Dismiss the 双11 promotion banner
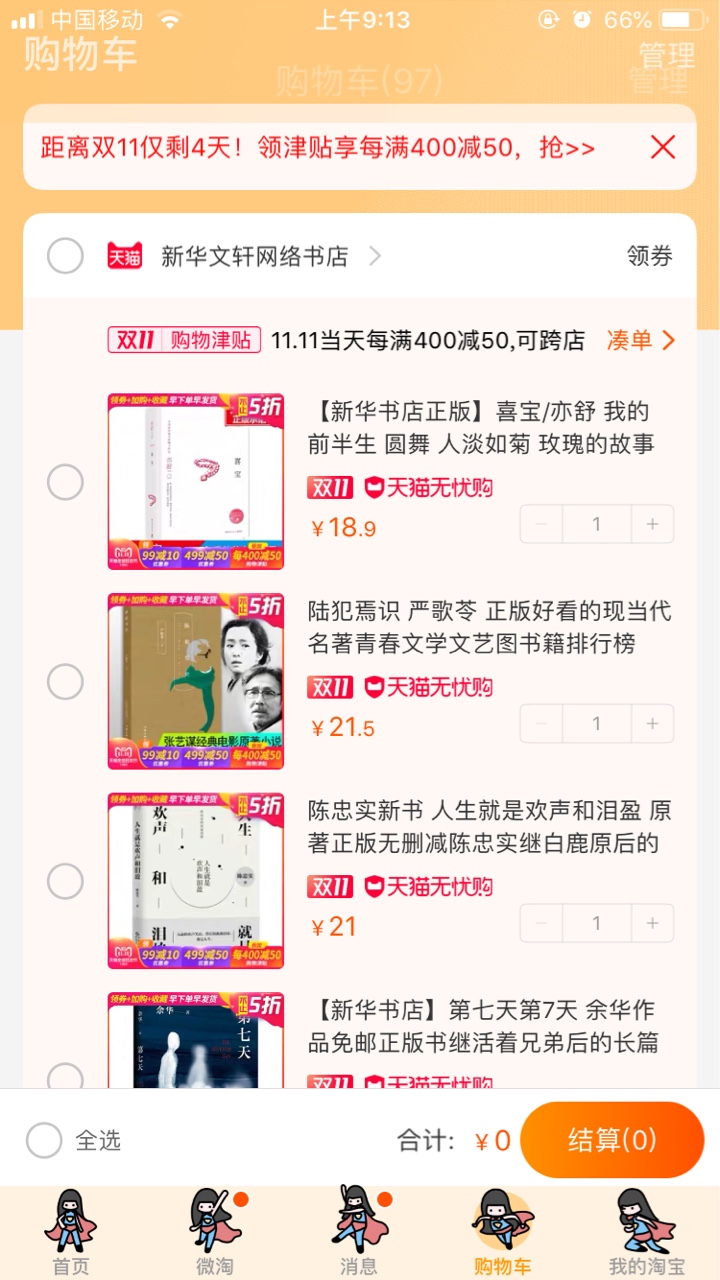 click(663, 148)
